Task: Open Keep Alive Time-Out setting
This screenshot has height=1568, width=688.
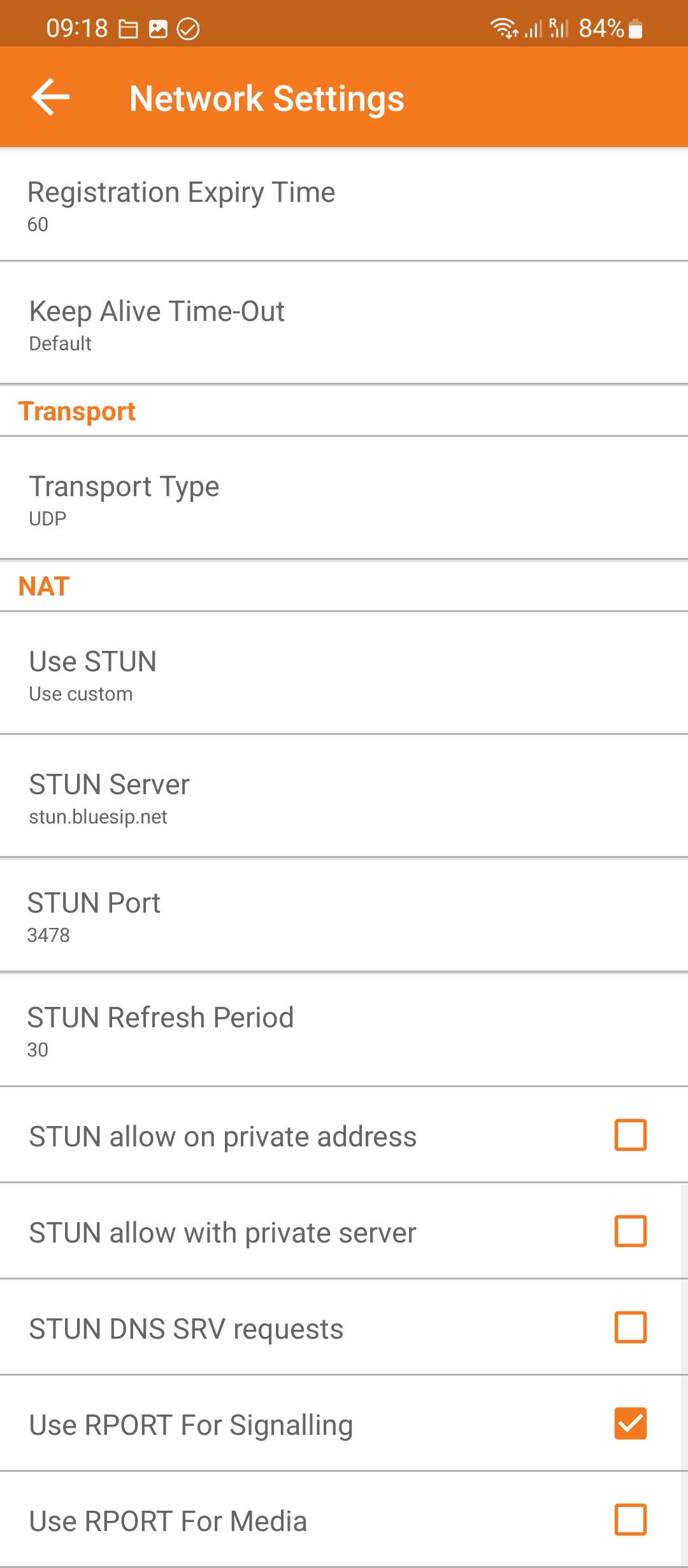Action: (x=344, y=323)
